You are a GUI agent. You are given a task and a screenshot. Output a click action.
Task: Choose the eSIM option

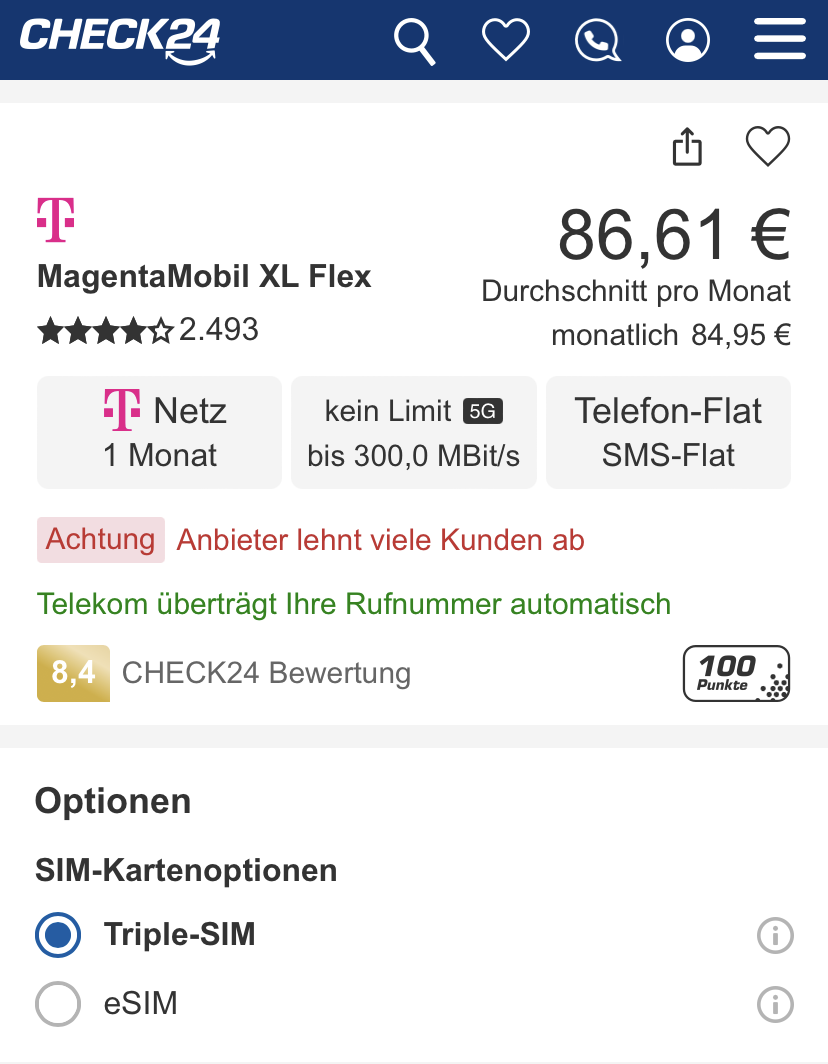coord(58,1003)
